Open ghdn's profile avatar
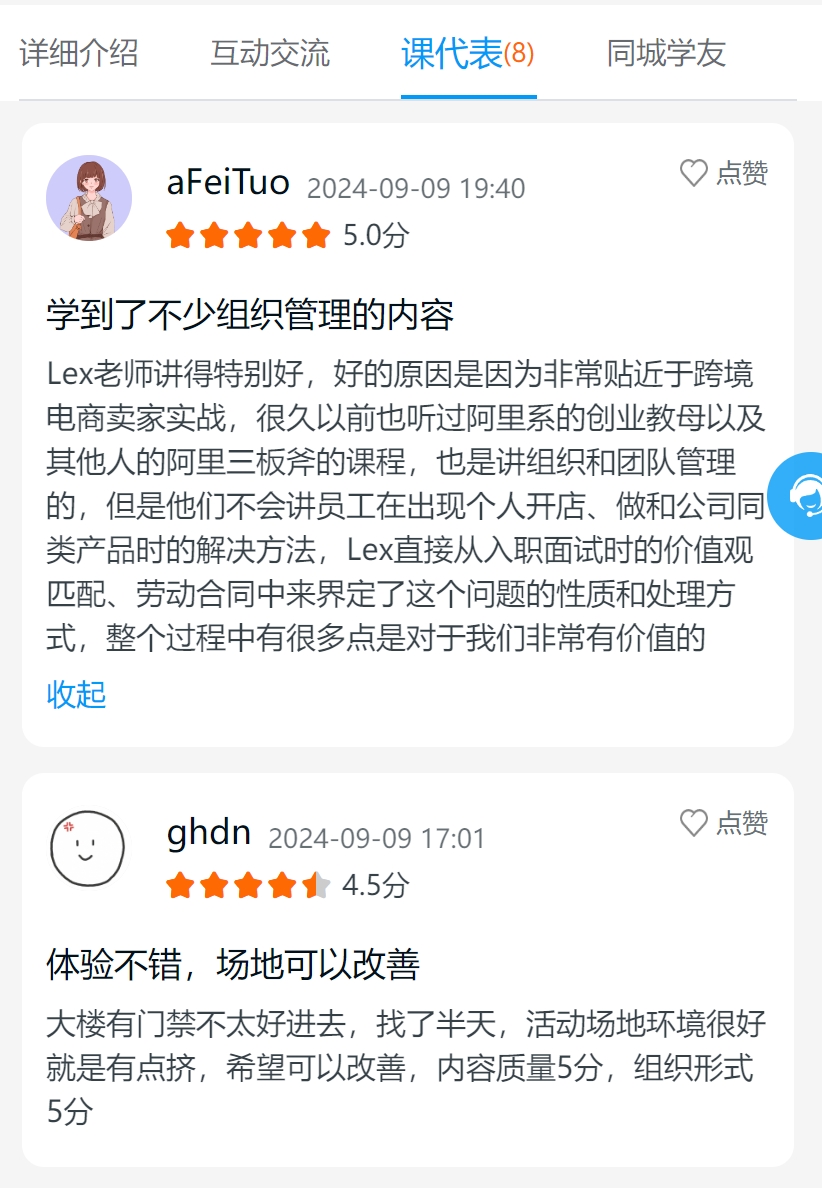Viewport: 822px width, 1198px height. [x=88, y=848]
